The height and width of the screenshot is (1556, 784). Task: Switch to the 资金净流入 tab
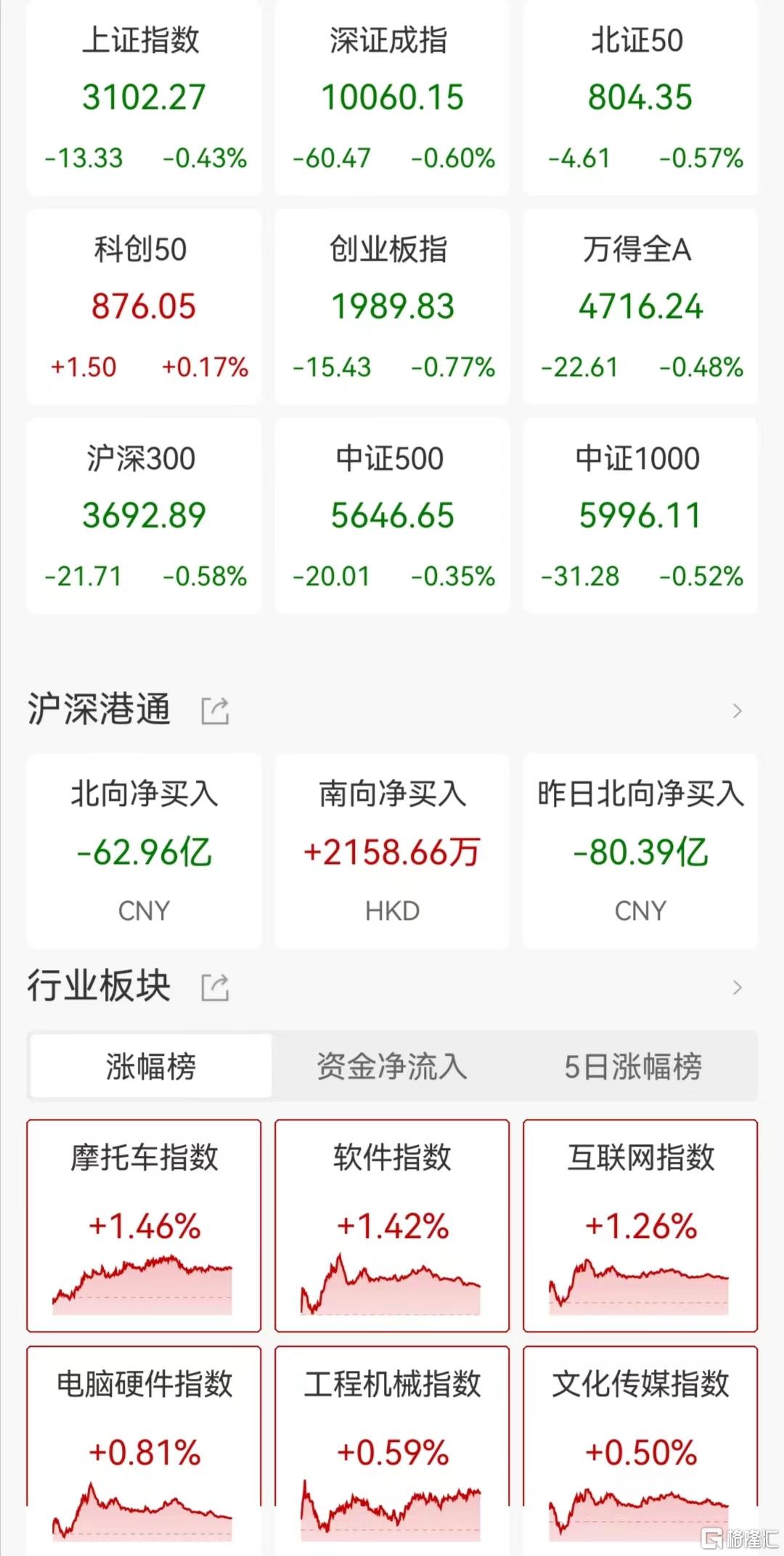392,1066
